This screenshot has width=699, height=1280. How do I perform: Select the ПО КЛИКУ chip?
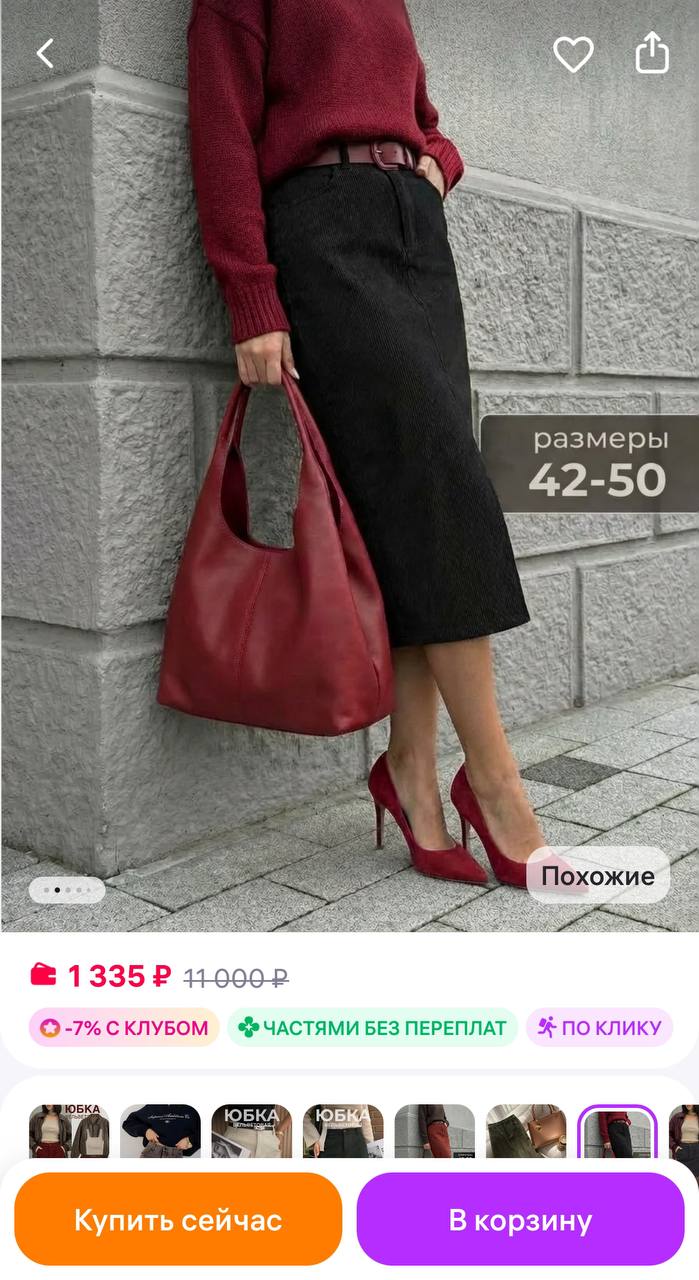coord(599,1027)
